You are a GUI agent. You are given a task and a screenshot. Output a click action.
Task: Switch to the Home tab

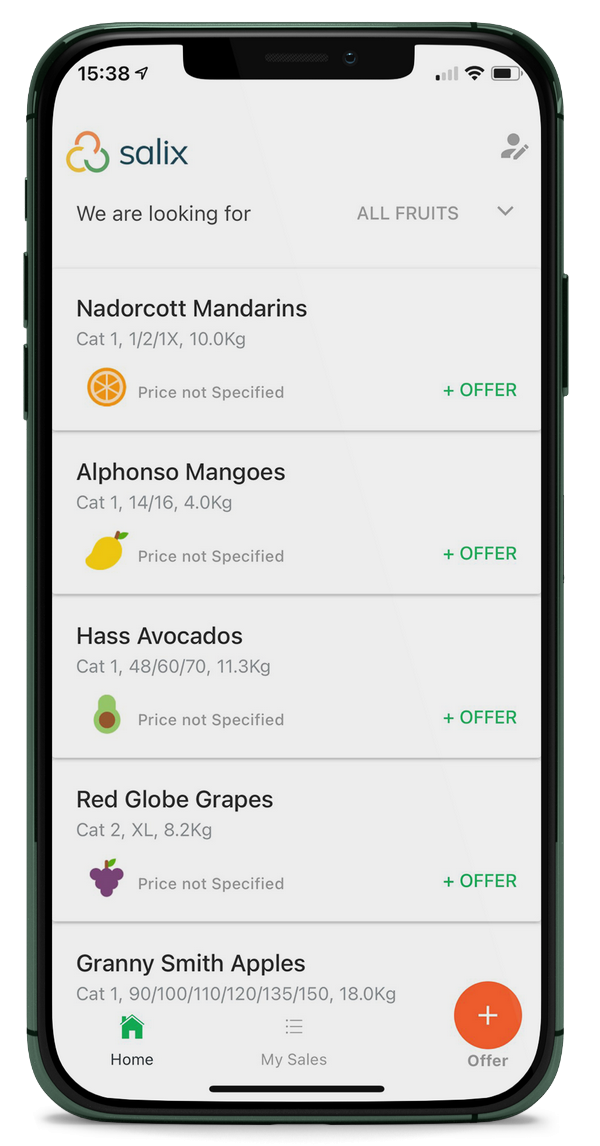[x=132, y=1040]
